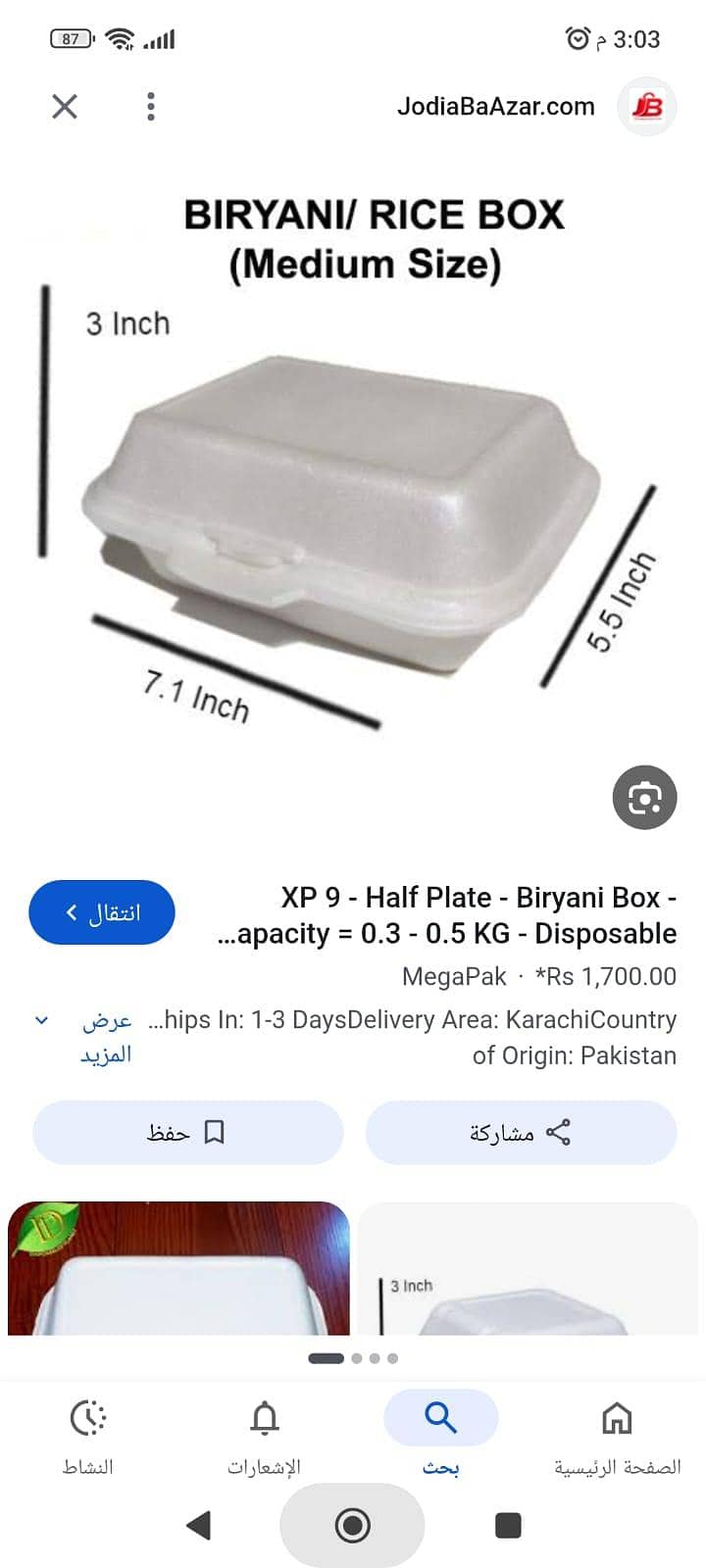Share the image using مشاركة
The image size is (706, 1568).
pos(521,1132)
